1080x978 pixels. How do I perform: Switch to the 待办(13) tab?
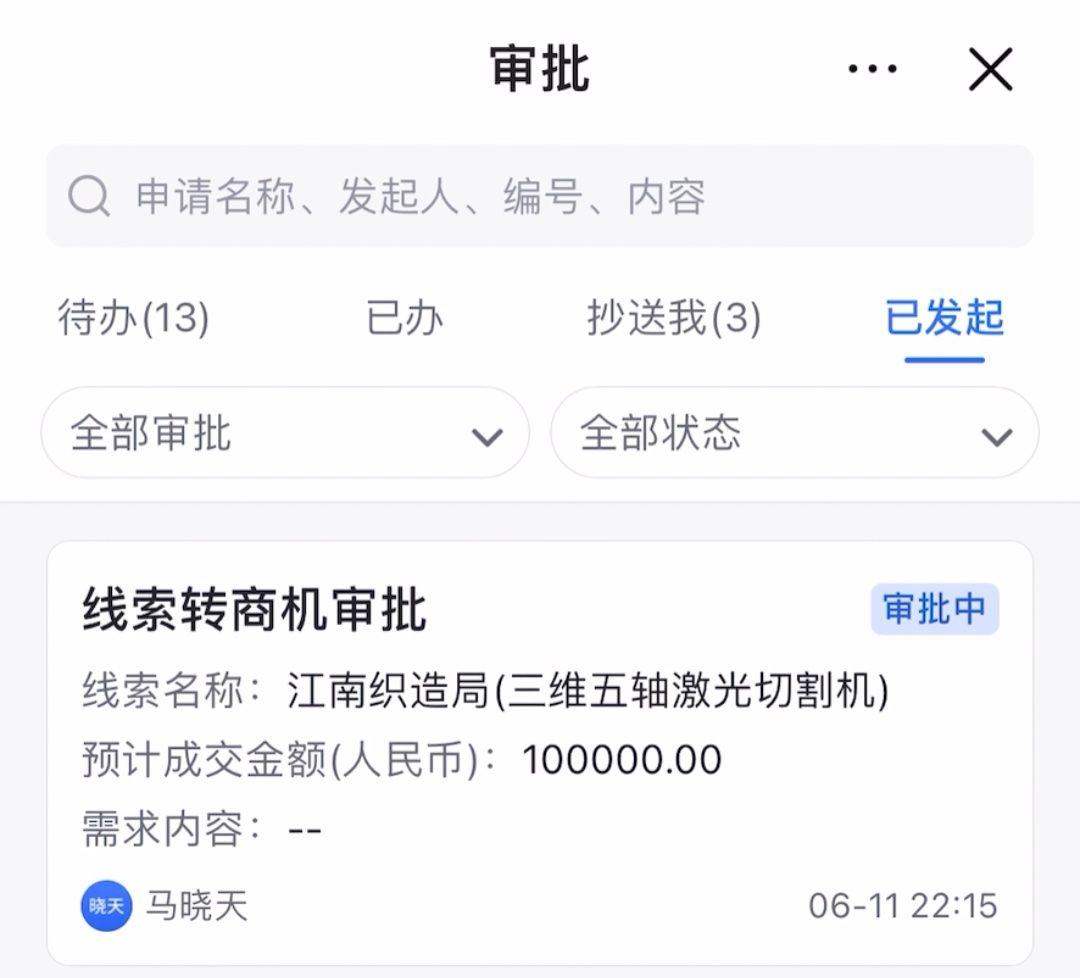(134, 319)
